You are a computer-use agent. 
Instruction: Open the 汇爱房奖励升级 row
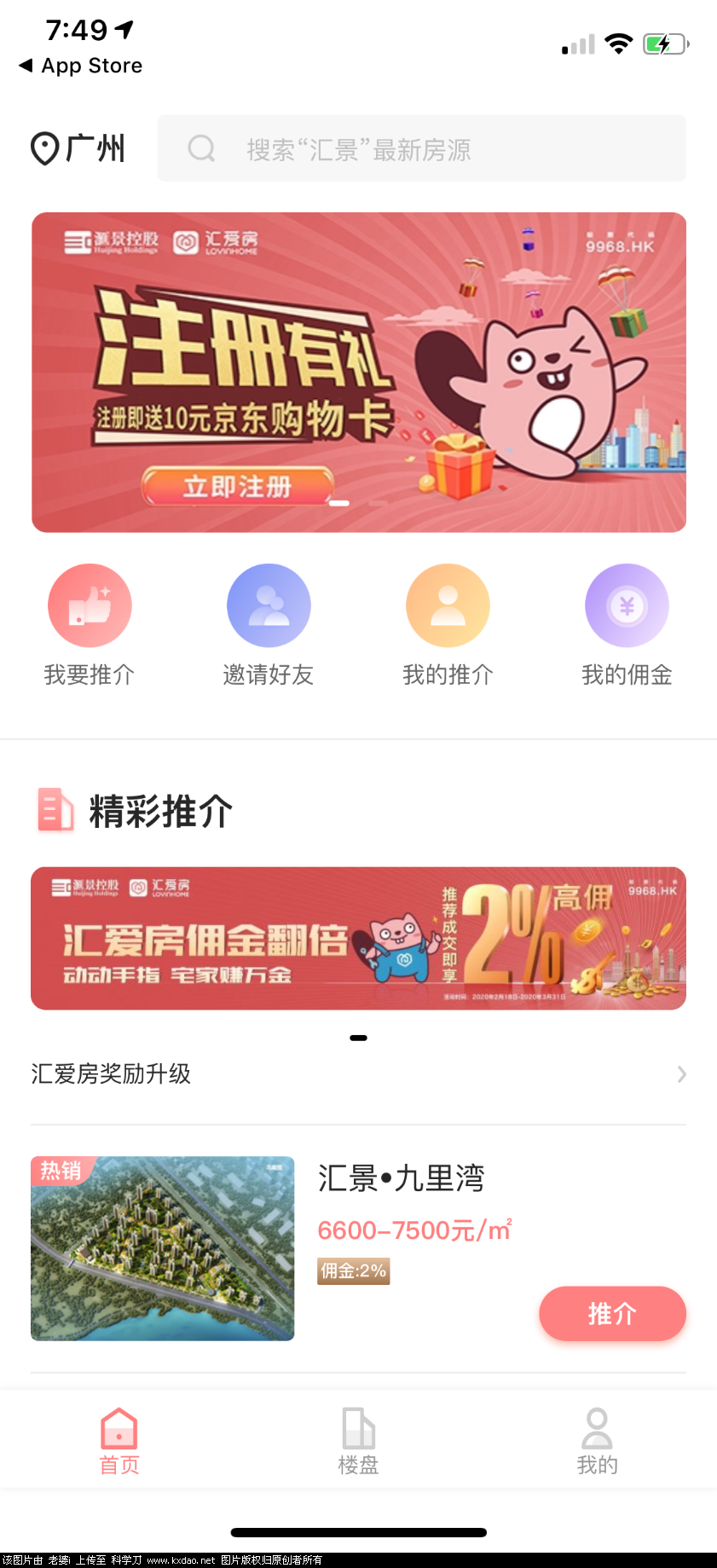[358, 1074]
